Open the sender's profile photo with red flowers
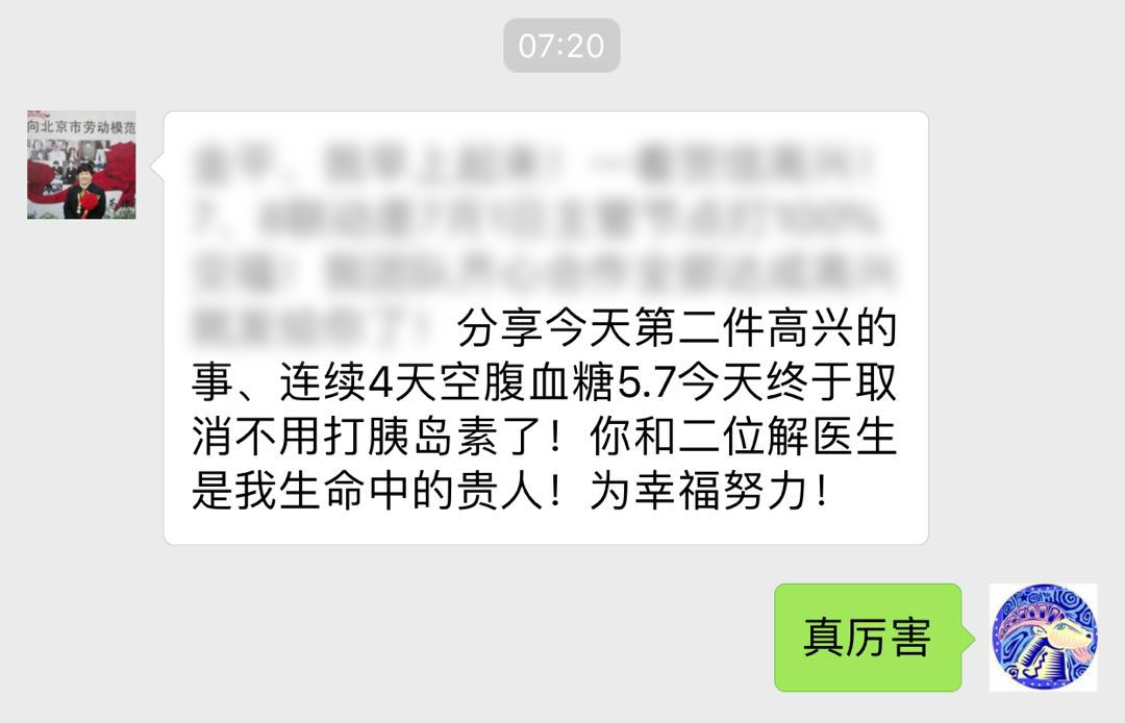 (x=81, y=165)
